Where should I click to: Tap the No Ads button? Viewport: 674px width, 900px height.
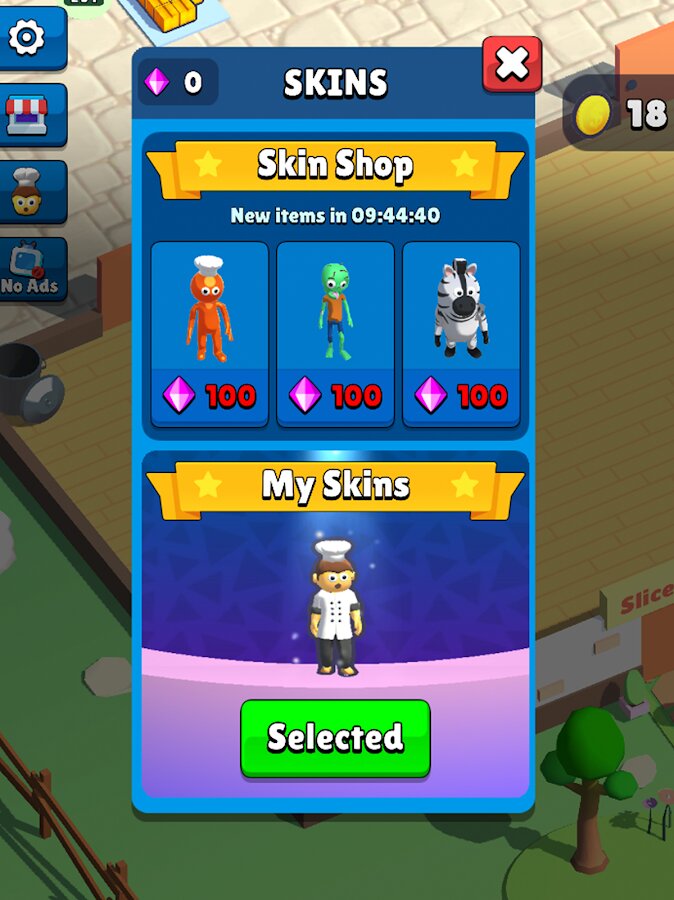(x=29, y=270)
